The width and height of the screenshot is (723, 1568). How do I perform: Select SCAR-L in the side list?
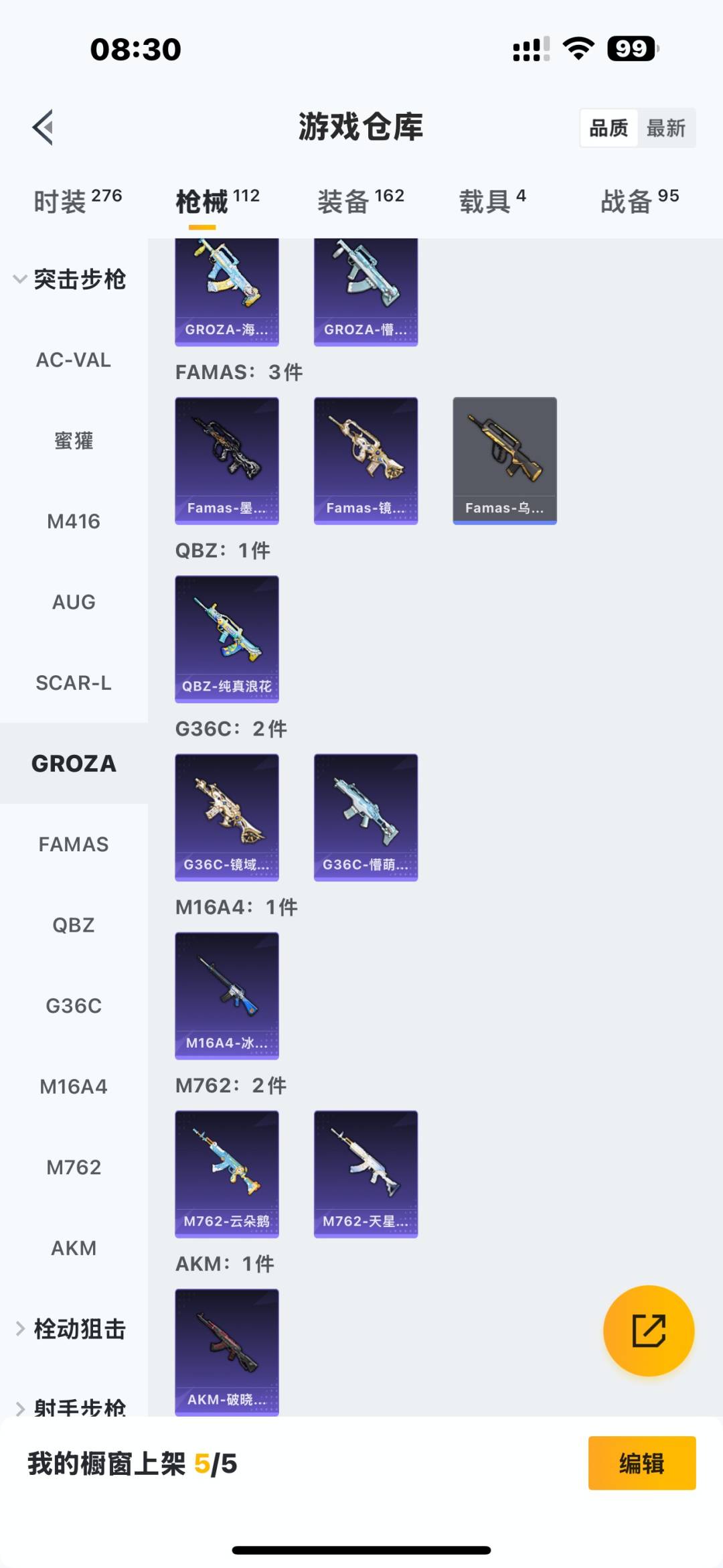click(x=74, y=683)
